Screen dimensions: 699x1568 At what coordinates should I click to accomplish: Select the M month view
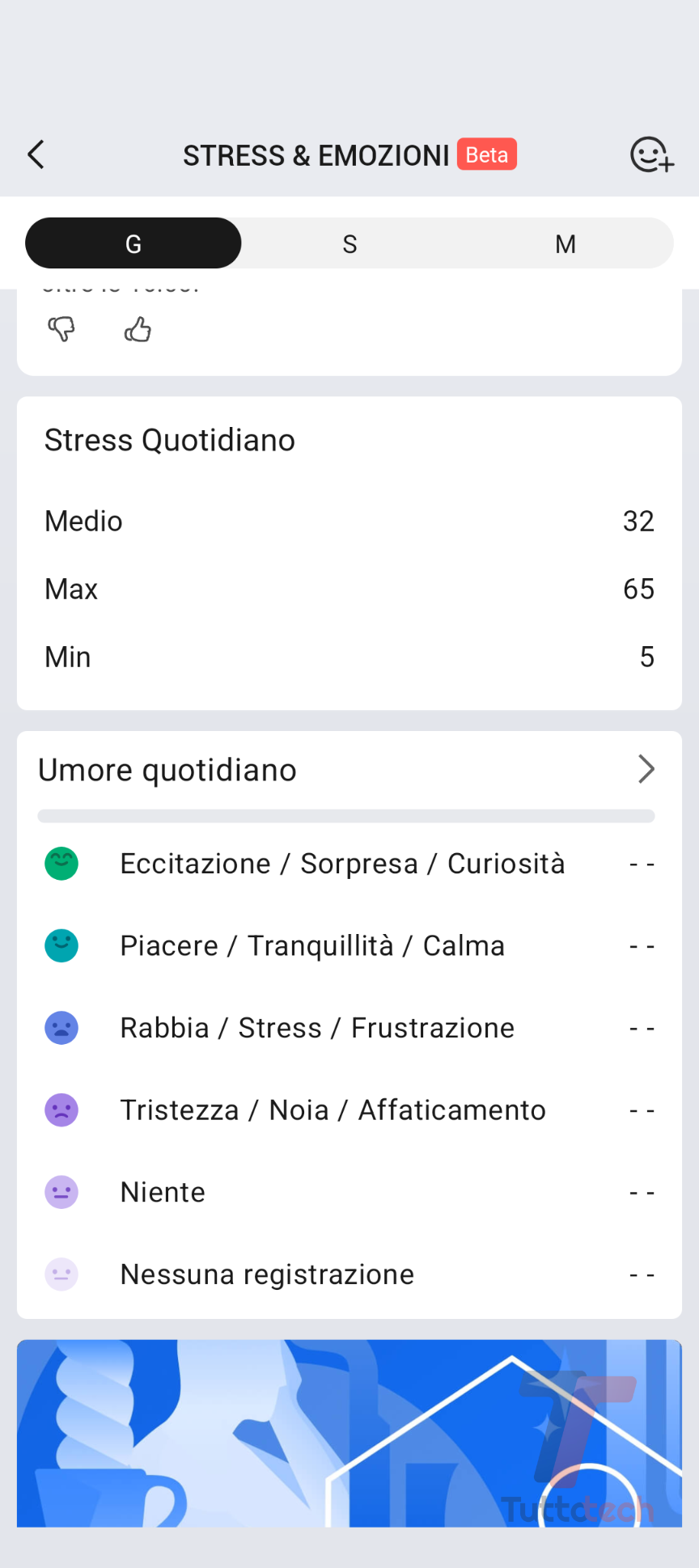pos(566,243)
